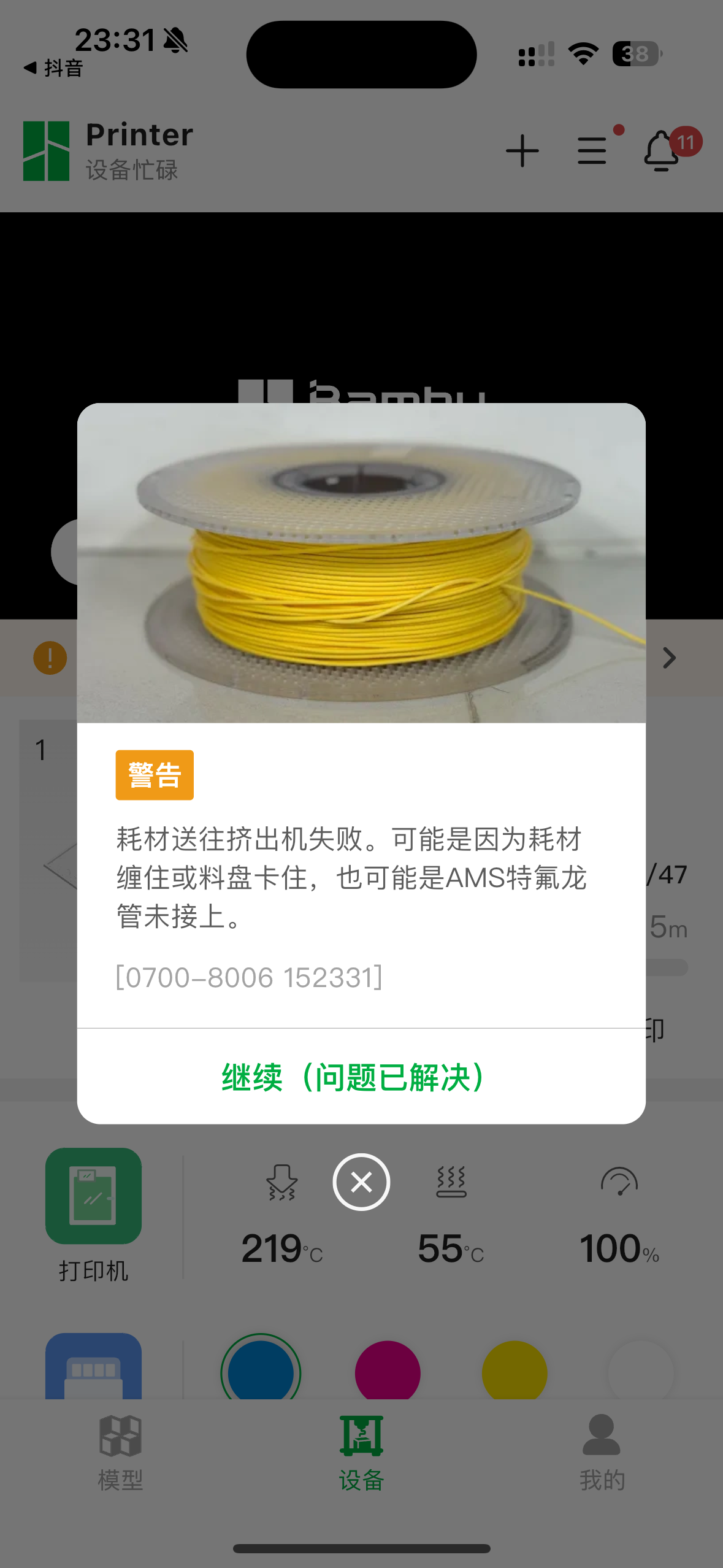Screen dimensions: 723x1568
Task: Return to 抖音 via the status bar link
Action: click(54, 68)
